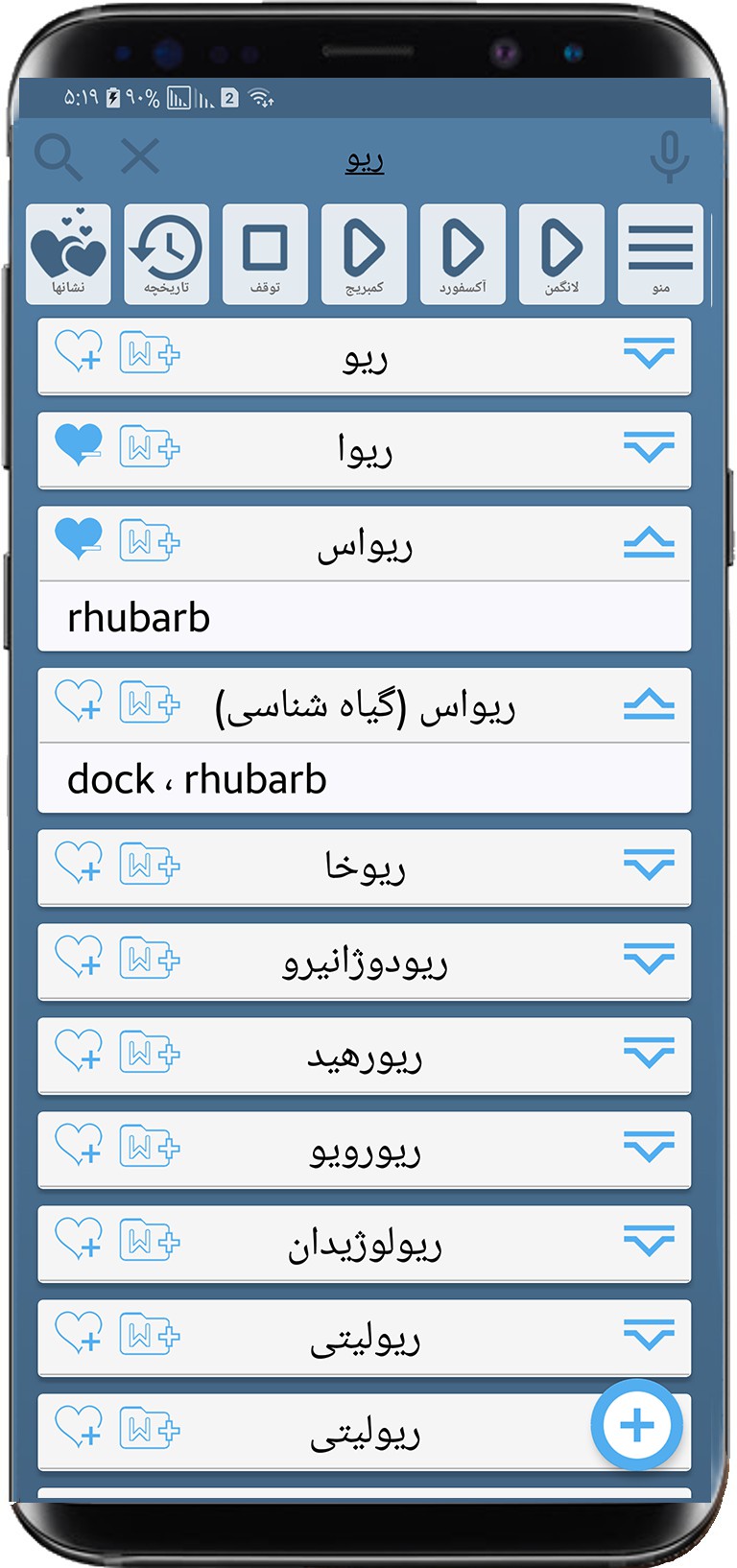737x1568 pixels.
Task: Play Cambridge (کمبریج) pronunciation
Action: (x=364, y=254)
